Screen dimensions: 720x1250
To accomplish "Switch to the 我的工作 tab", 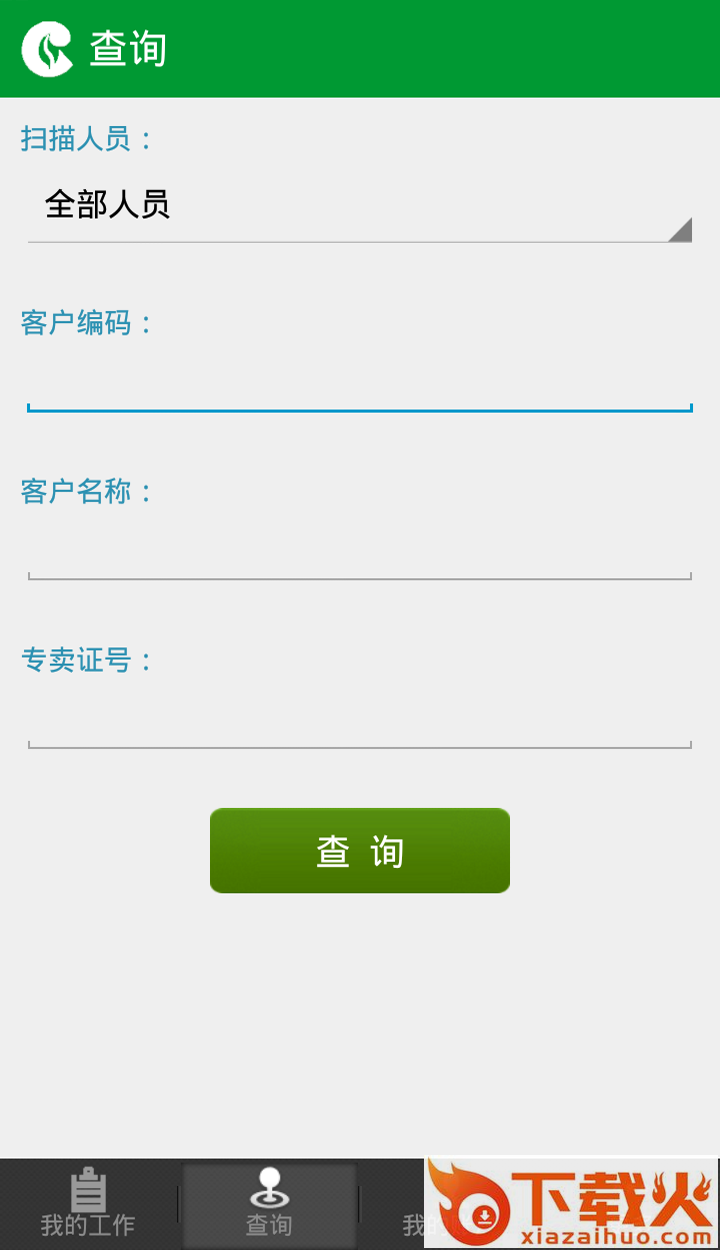I will 88,1204.
